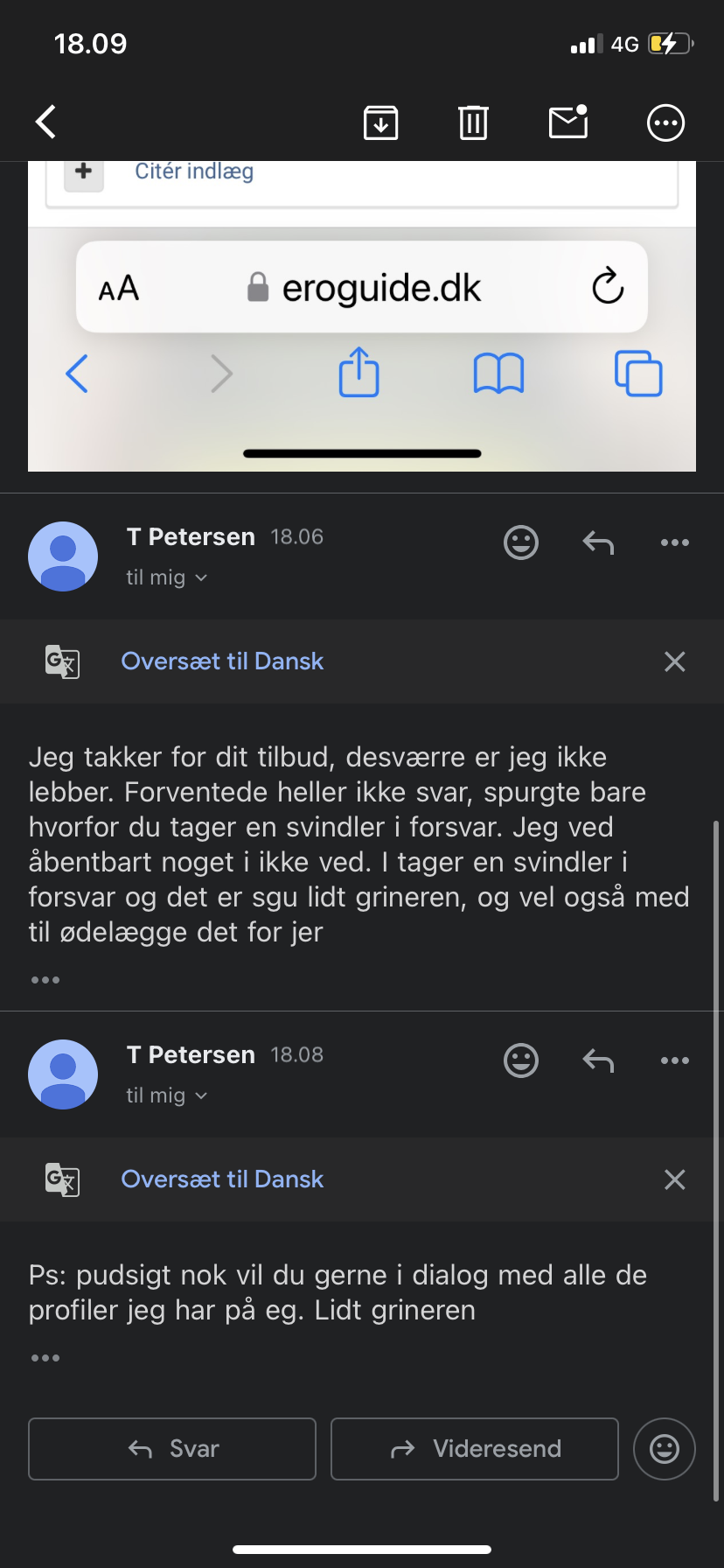Add emoji reaction to 18.06 message
Image resolution: width=724 pixels, height=1568 pixels.
point(521,542)
